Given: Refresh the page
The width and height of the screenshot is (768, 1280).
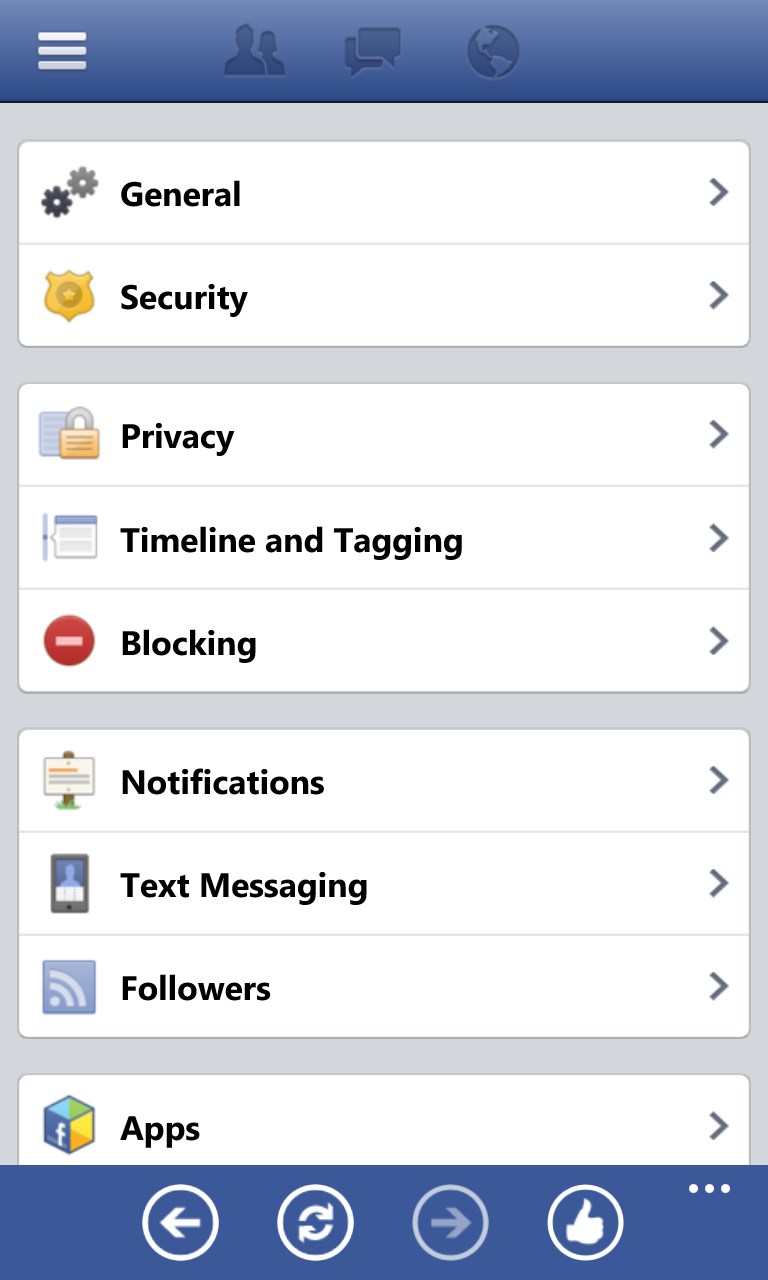Looking at the screenshot, I should click(x=315, y=1222).
